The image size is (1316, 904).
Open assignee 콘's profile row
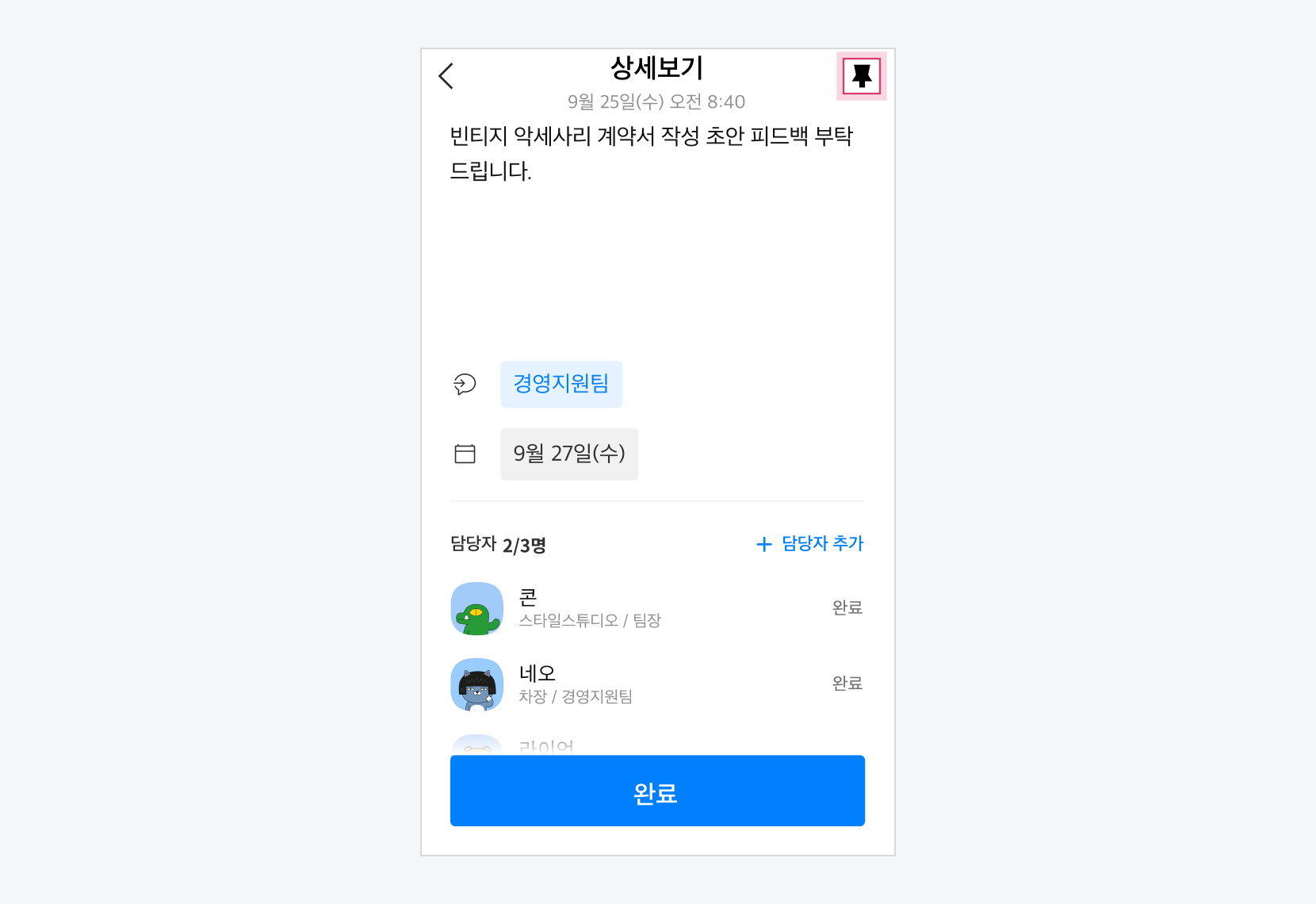[x=590, y=608]
